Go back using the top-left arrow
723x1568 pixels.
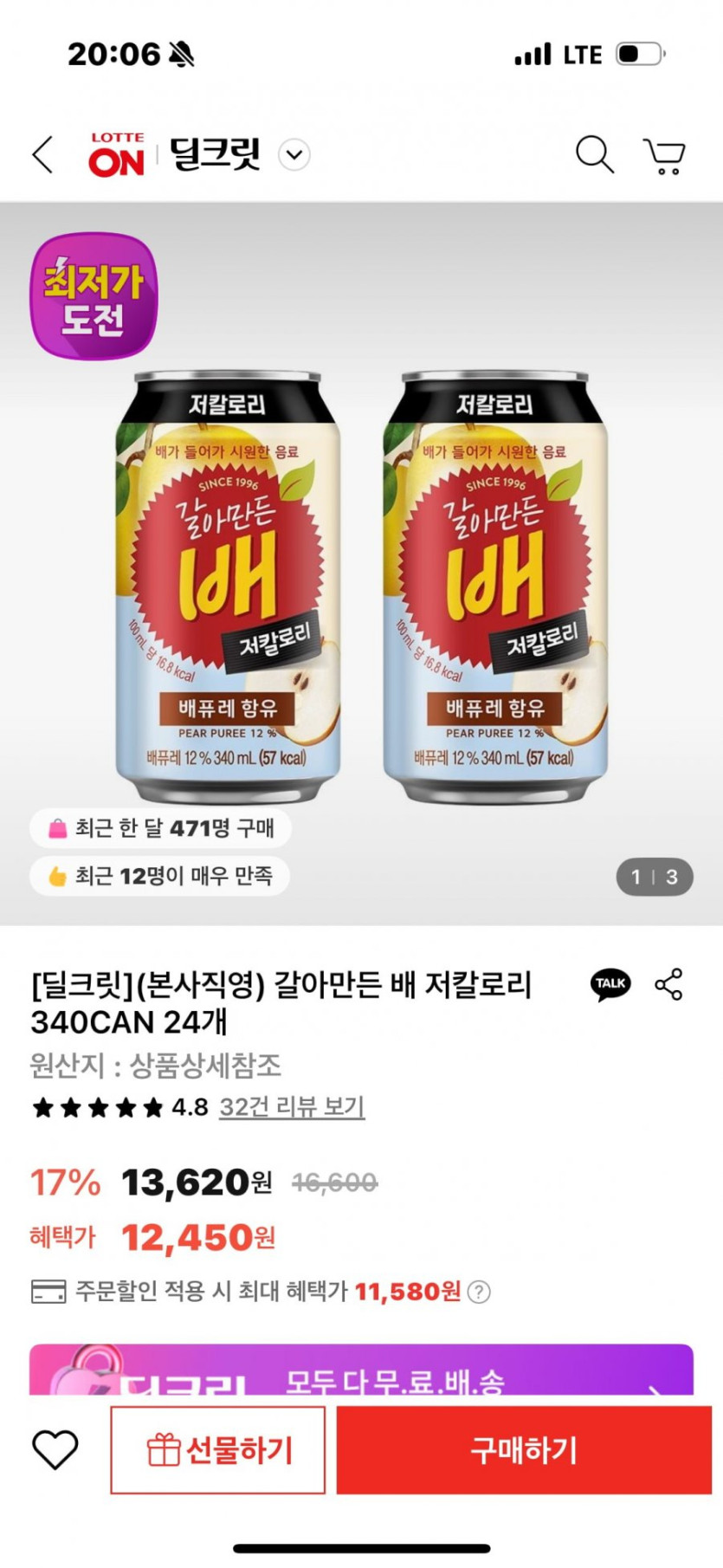42,155
